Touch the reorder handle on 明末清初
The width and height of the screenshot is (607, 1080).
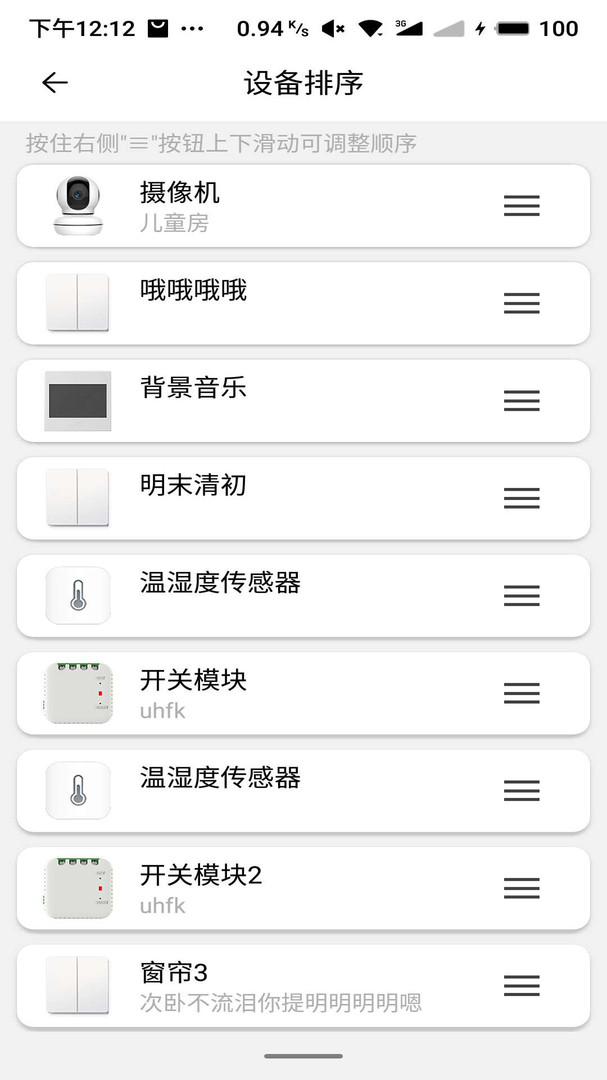[521, 498]
